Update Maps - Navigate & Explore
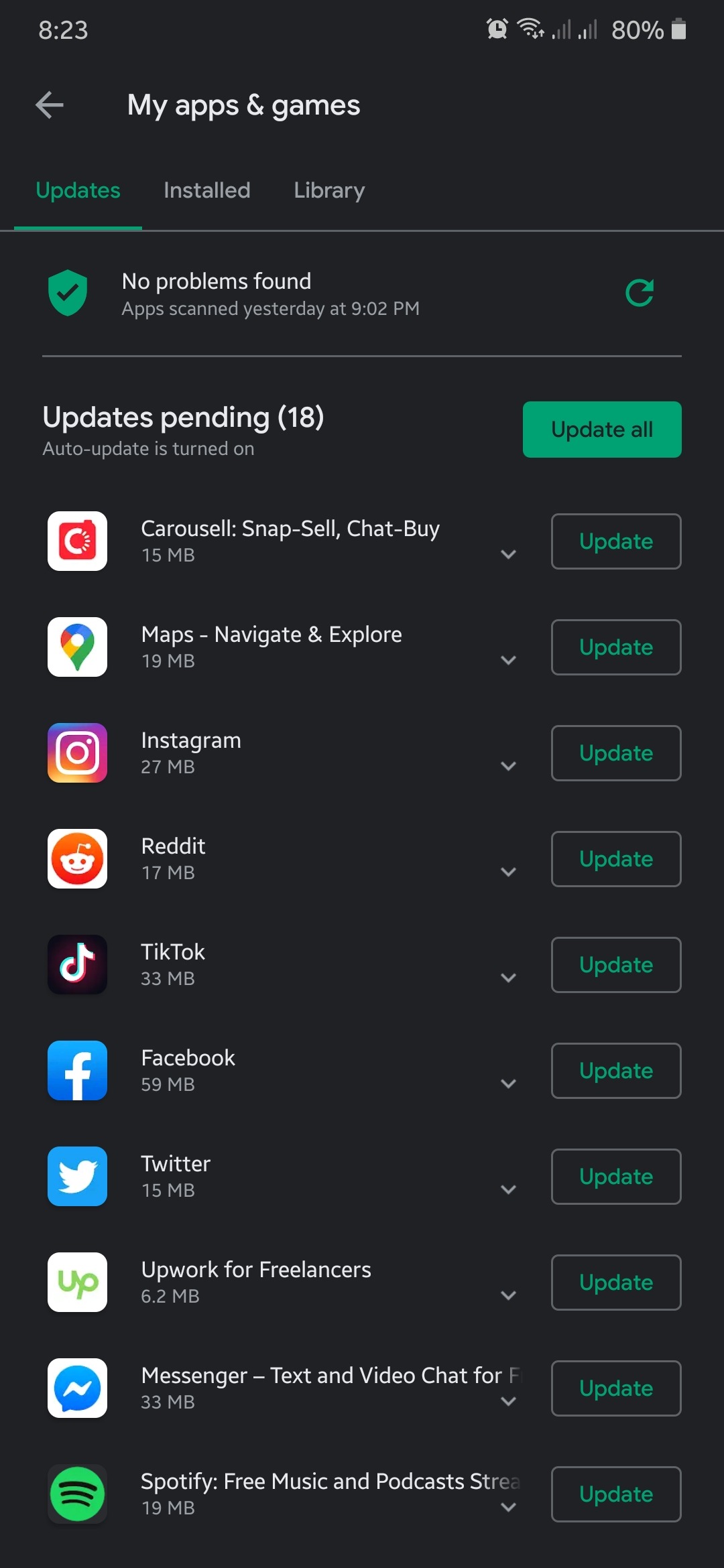Screen dimensions: 724x1568 [x=616, y=647]
